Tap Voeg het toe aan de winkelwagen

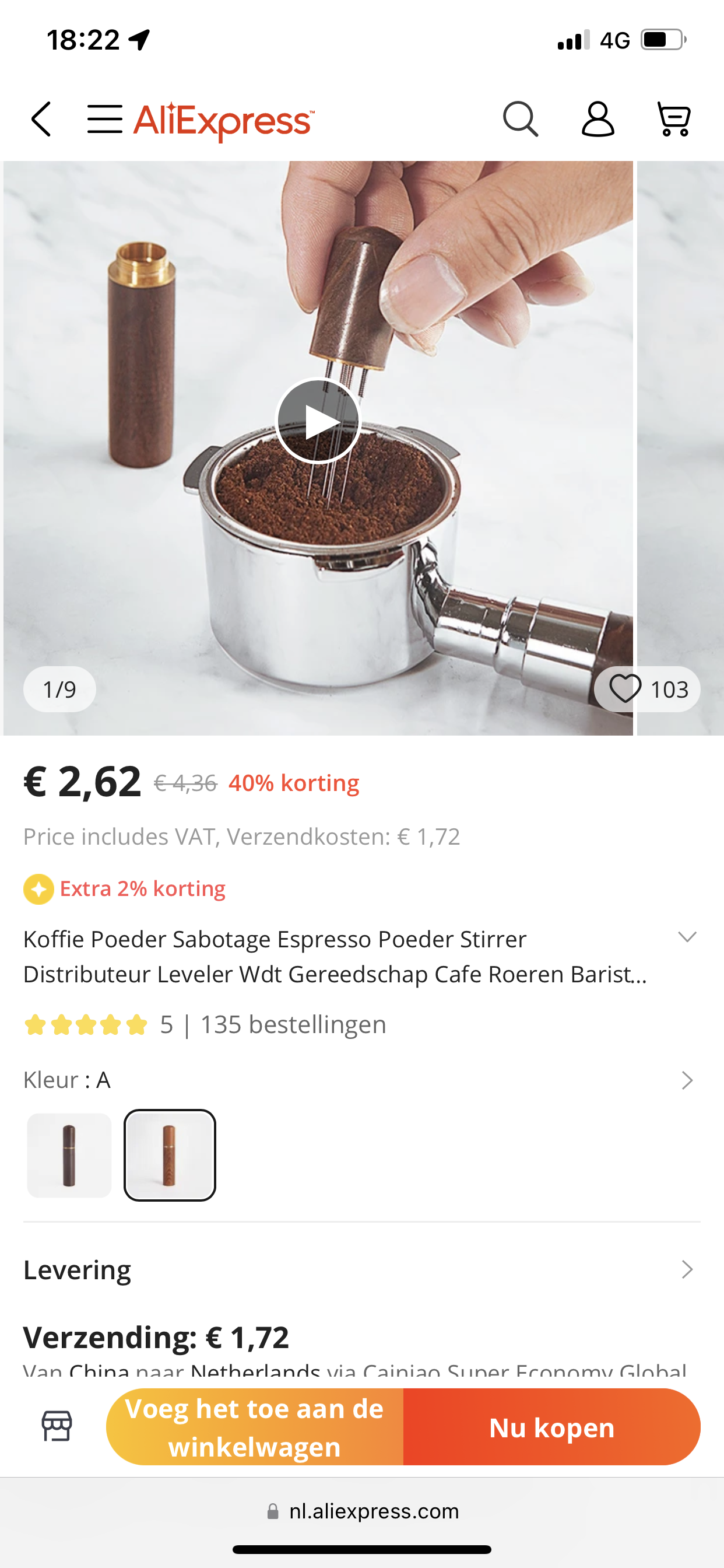[x=254, y=1427]
